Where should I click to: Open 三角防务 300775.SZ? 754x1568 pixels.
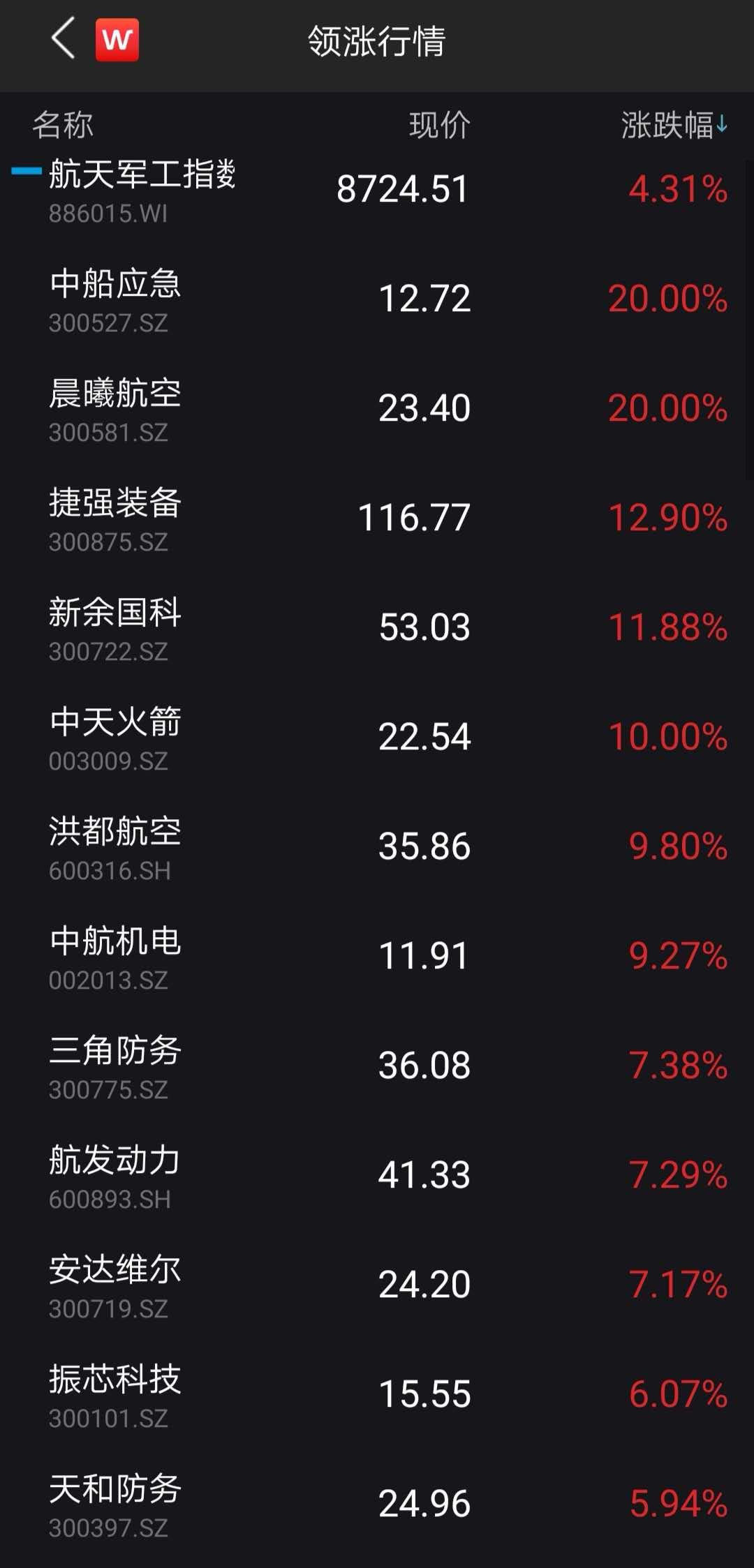click(x=377, y=1066)
